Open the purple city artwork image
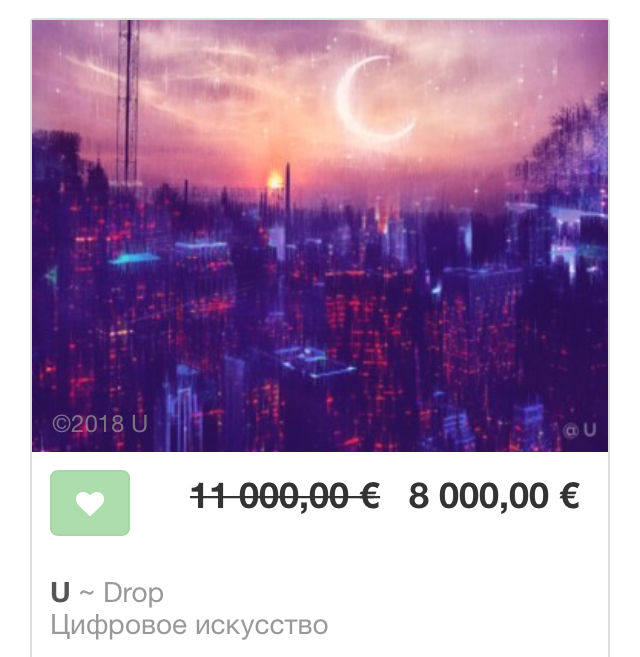 click(x=320, y=236)
